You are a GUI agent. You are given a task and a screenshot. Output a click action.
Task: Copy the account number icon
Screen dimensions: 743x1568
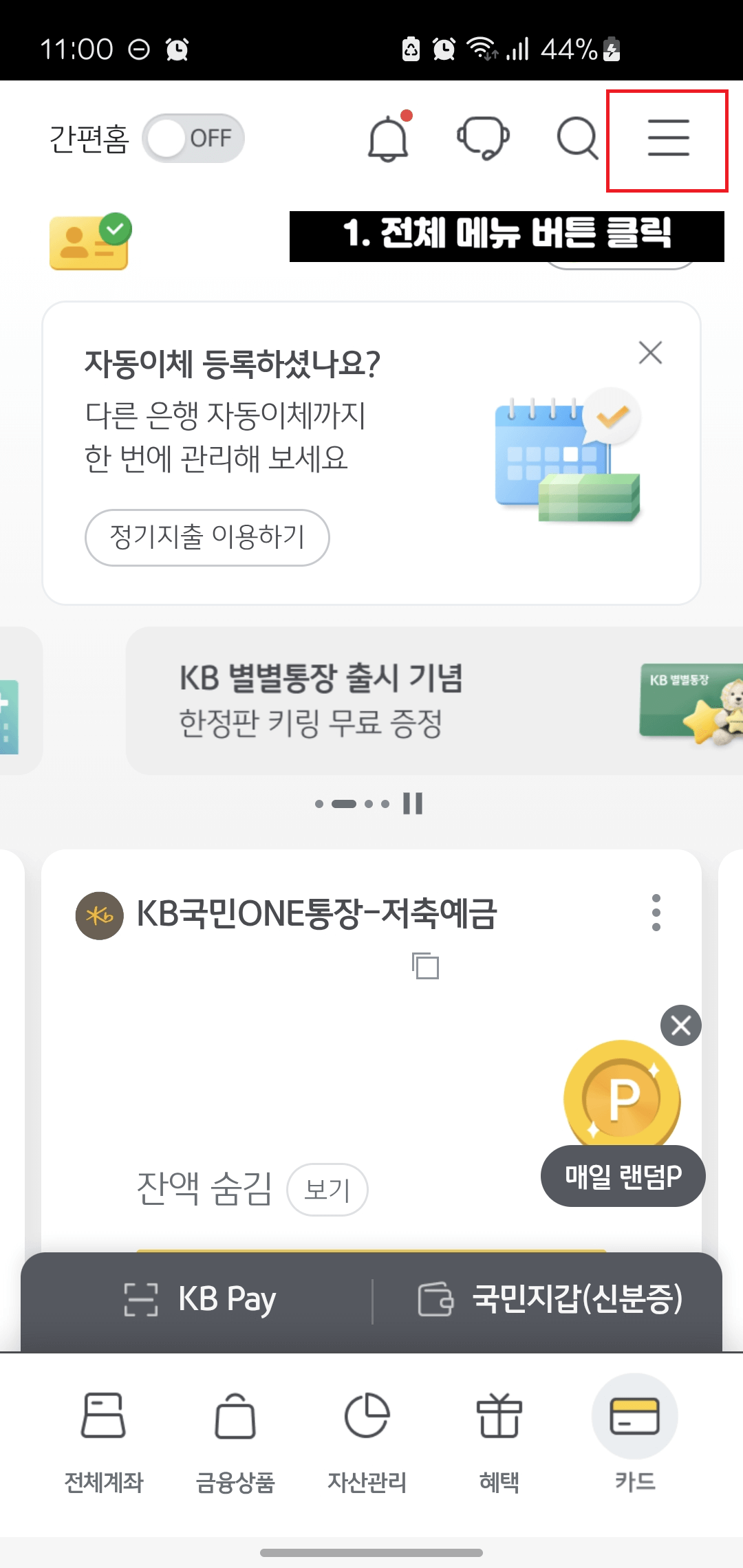click(424, 967)
